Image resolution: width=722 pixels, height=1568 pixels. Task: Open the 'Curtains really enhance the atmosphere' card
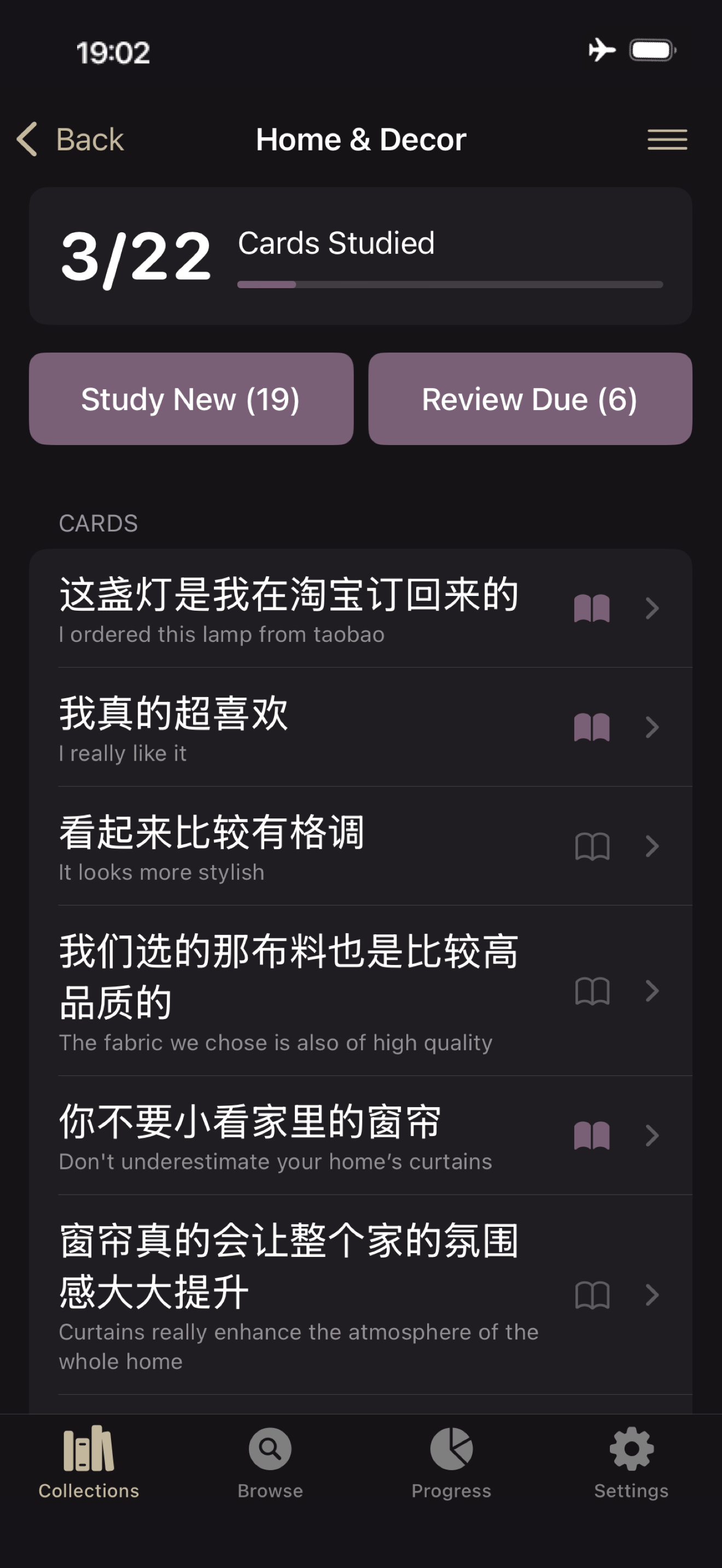(361, 1295)
